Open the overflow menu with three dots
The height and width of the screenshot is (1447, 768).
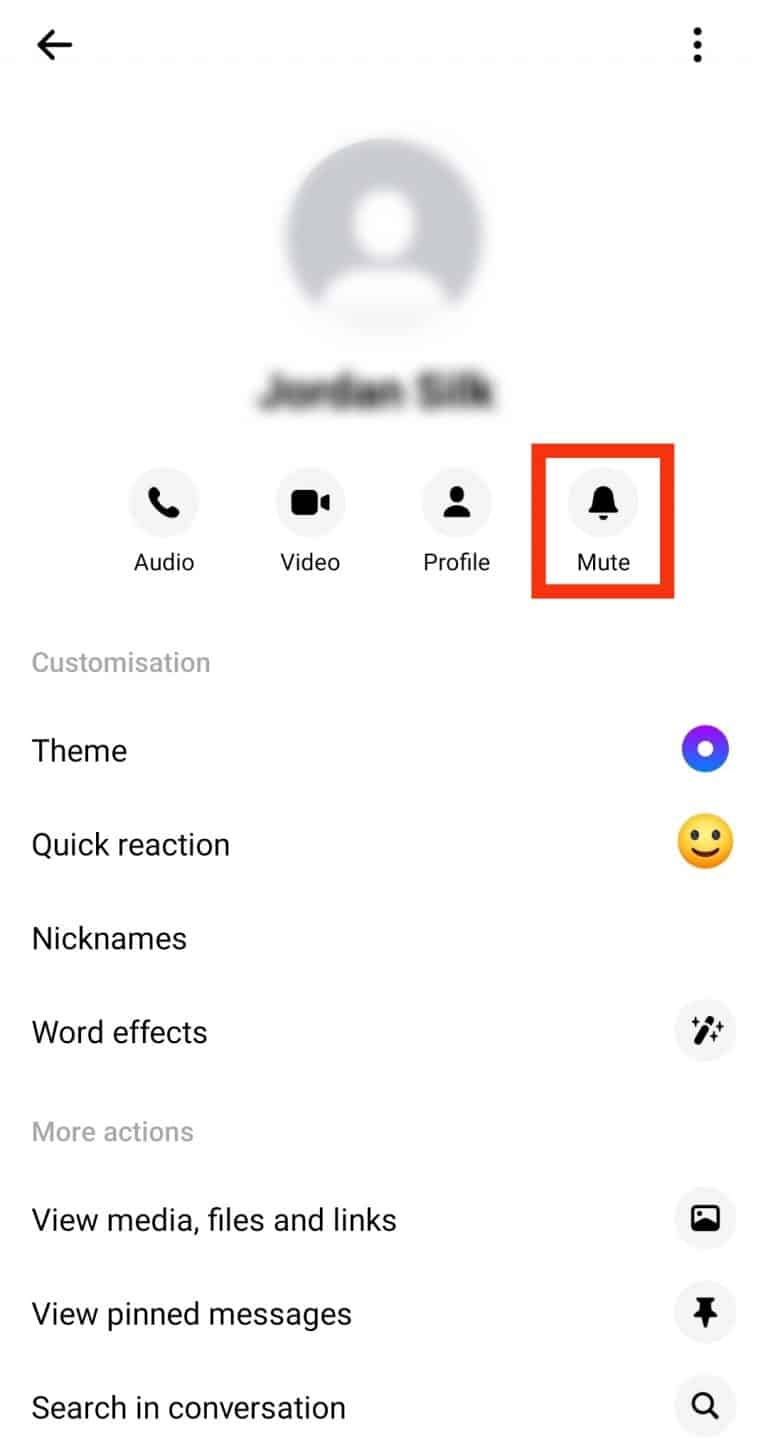point(697,44)
